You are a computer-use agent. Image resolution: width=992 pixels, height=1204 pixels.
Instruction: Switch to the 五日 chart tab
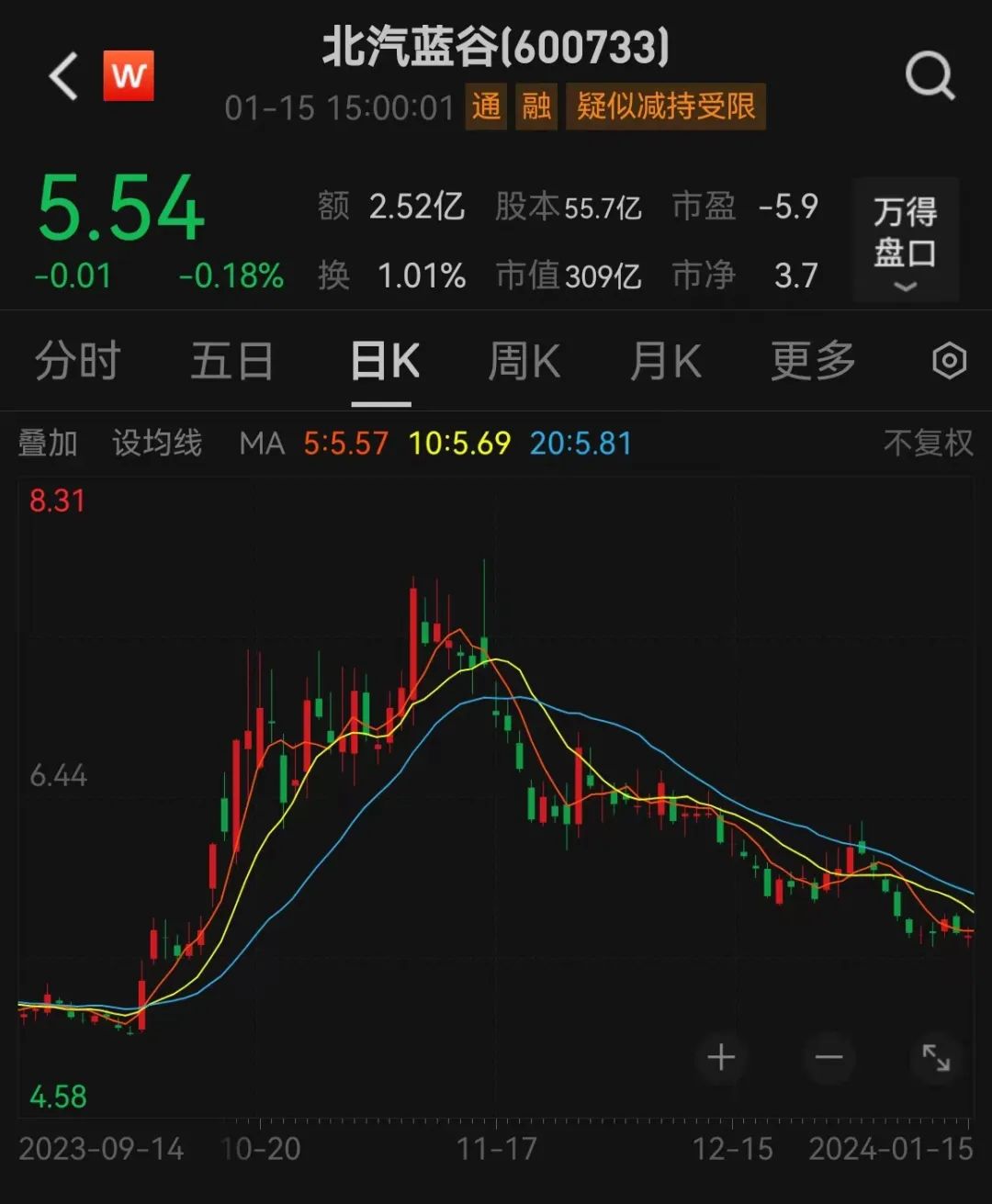[231, 361]
